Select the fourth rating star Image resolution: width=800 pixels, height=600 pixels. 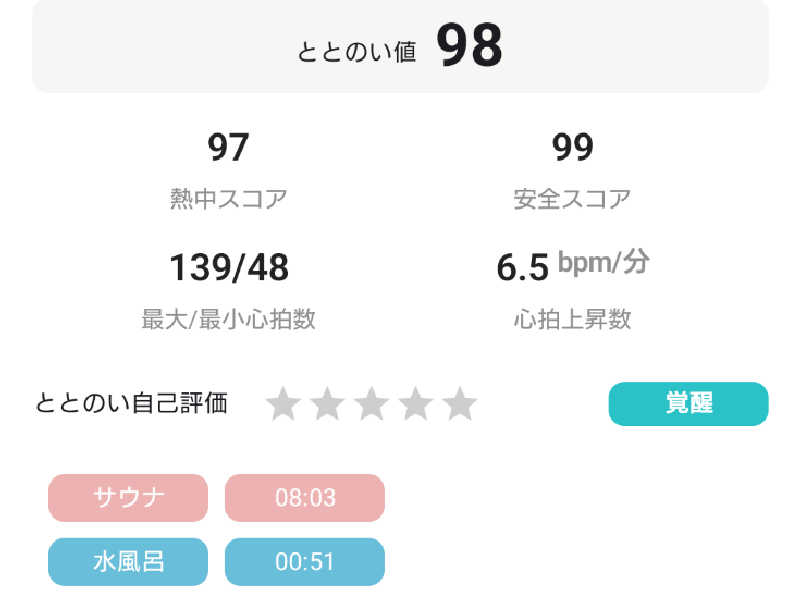point(415,404)
